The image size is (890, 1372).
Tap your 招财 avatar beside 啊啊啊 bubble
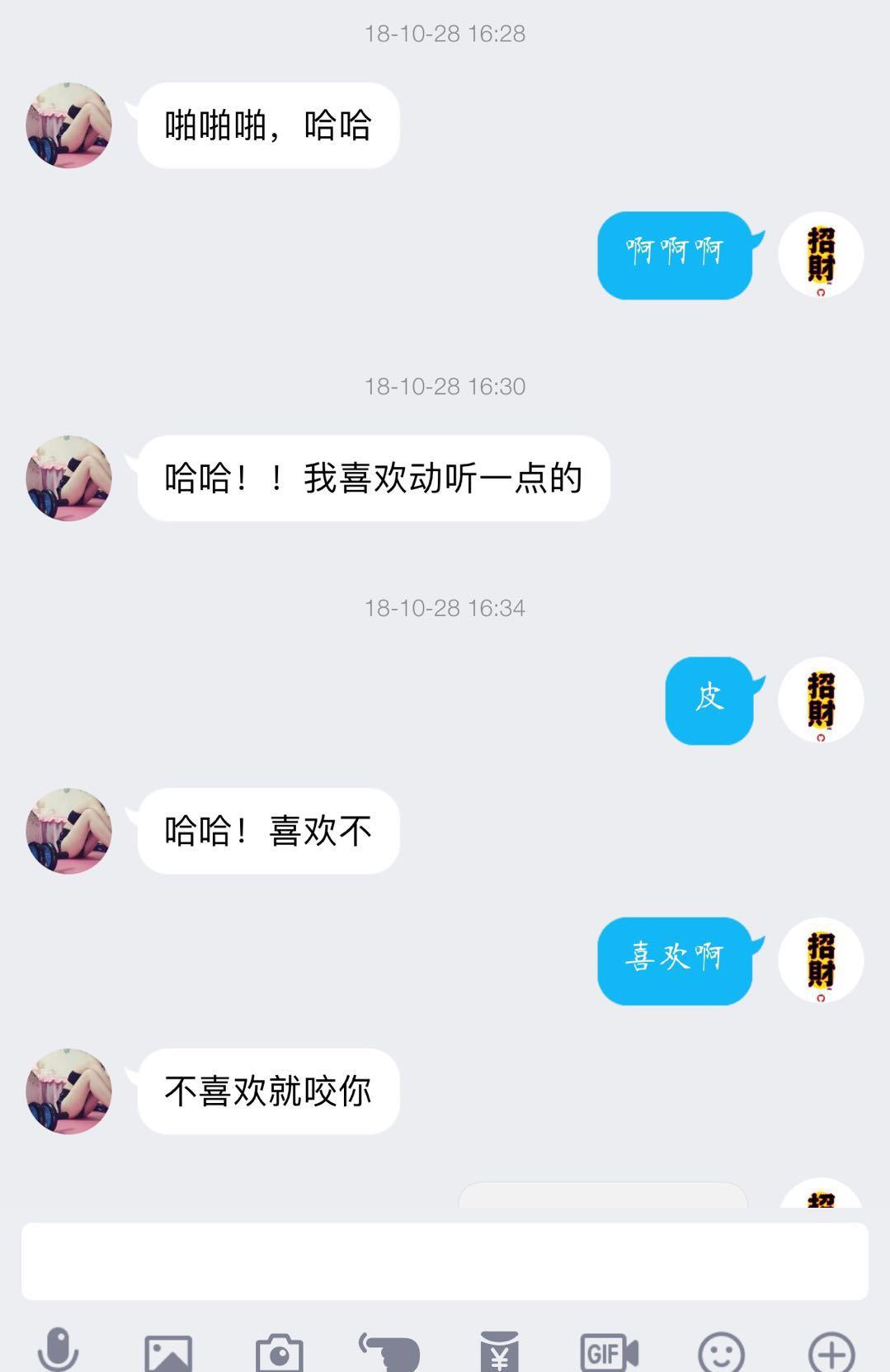coord(820,256)
